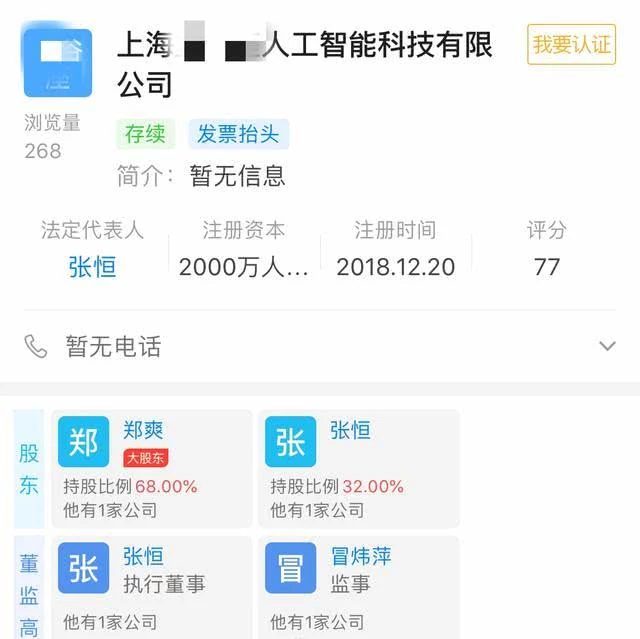Open legal representative 张恒's profile
Screen dimensions: 640x639
[92, 267]
